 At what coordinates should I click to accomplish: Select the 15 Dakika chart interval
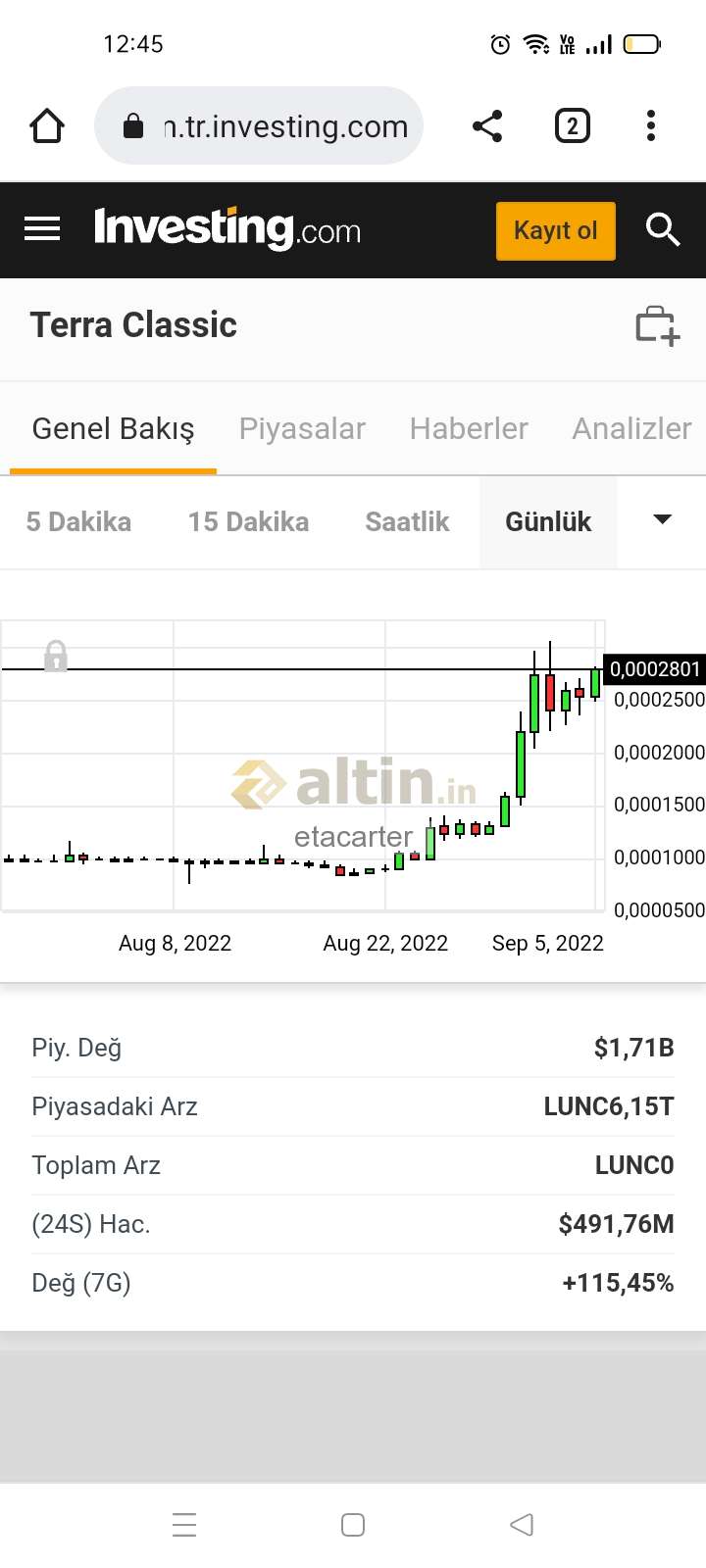tap(248, 521)
